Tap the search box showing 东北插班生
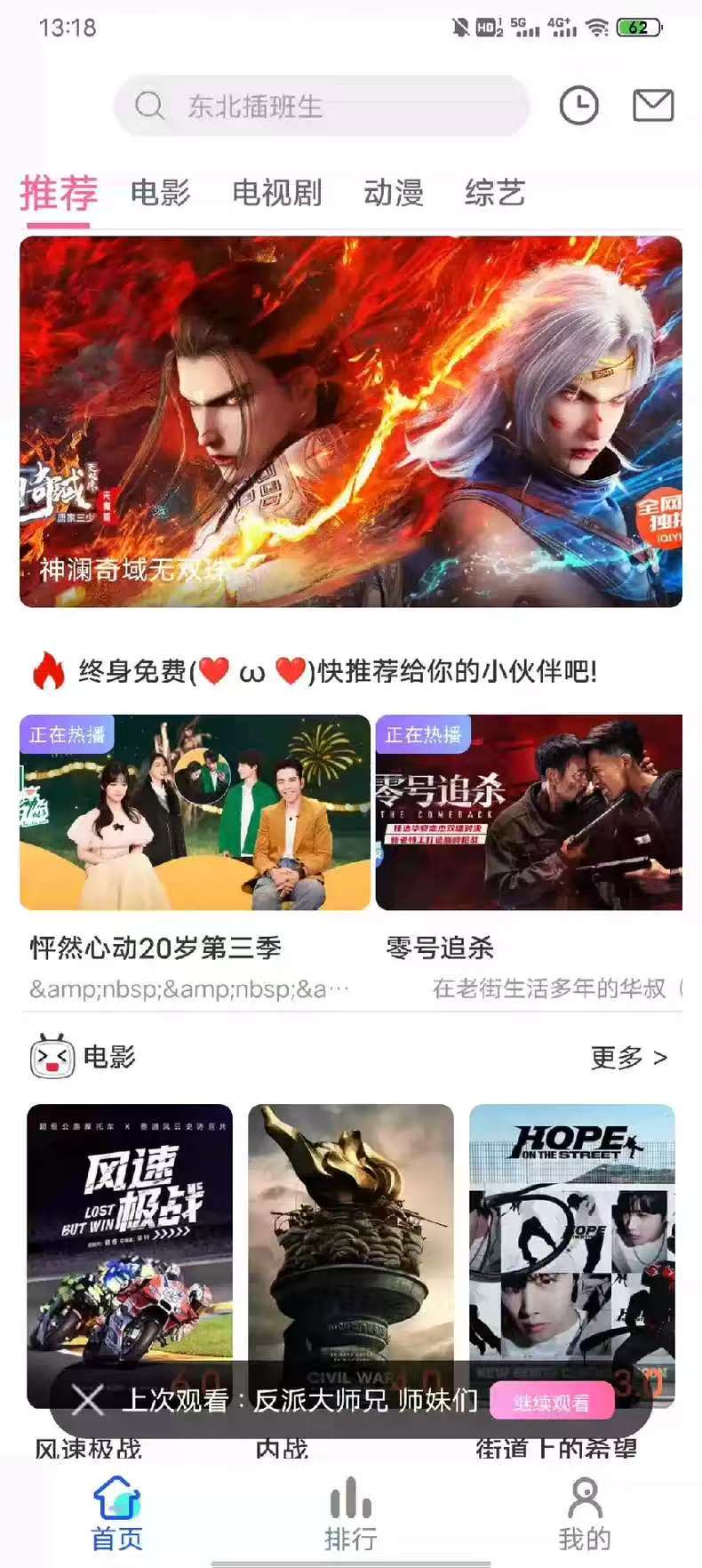Screen dimensions: 702x1568 (322, 106)
